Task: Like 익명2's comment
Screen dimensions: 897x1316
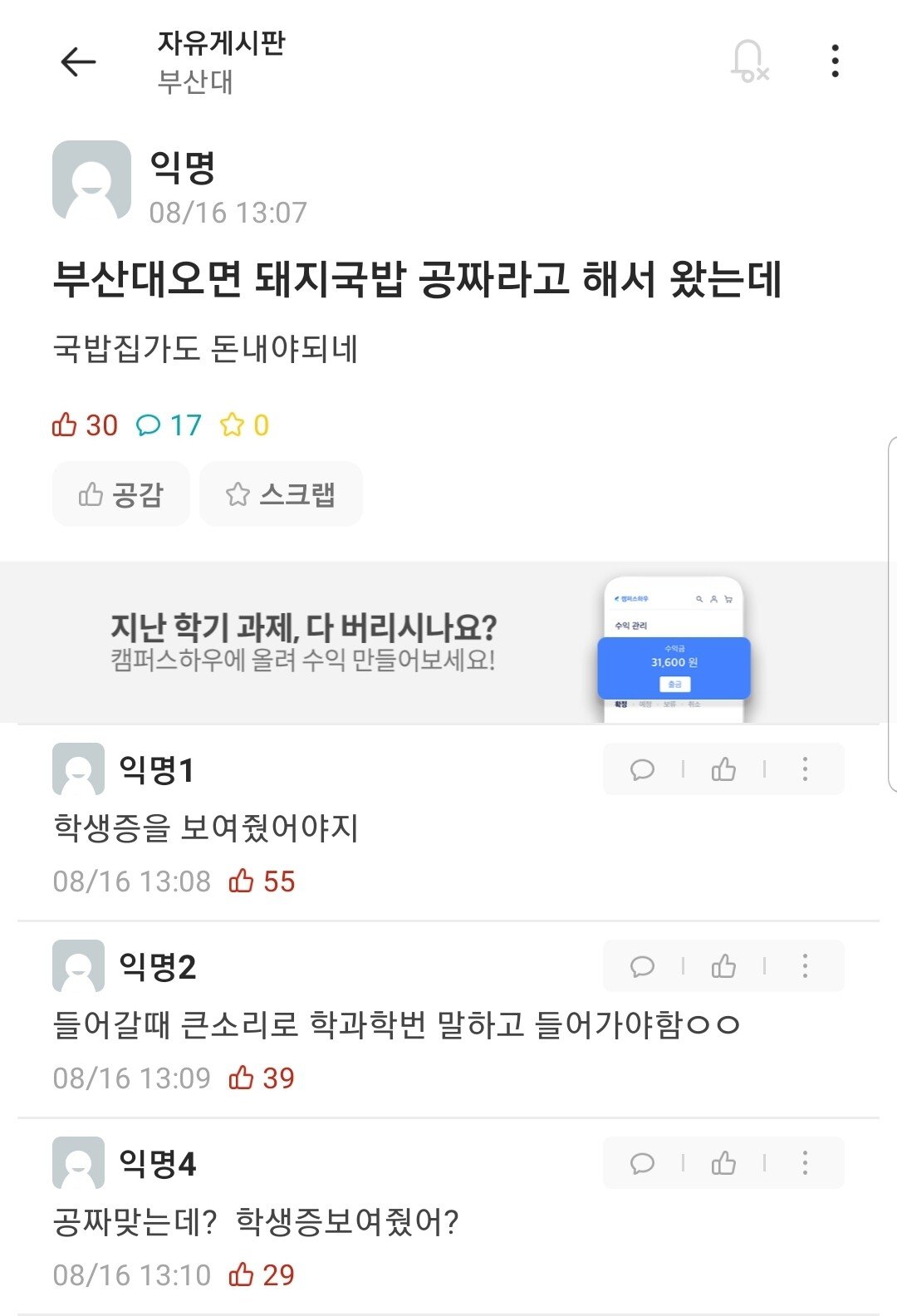Action: click(x=723, y=966)
